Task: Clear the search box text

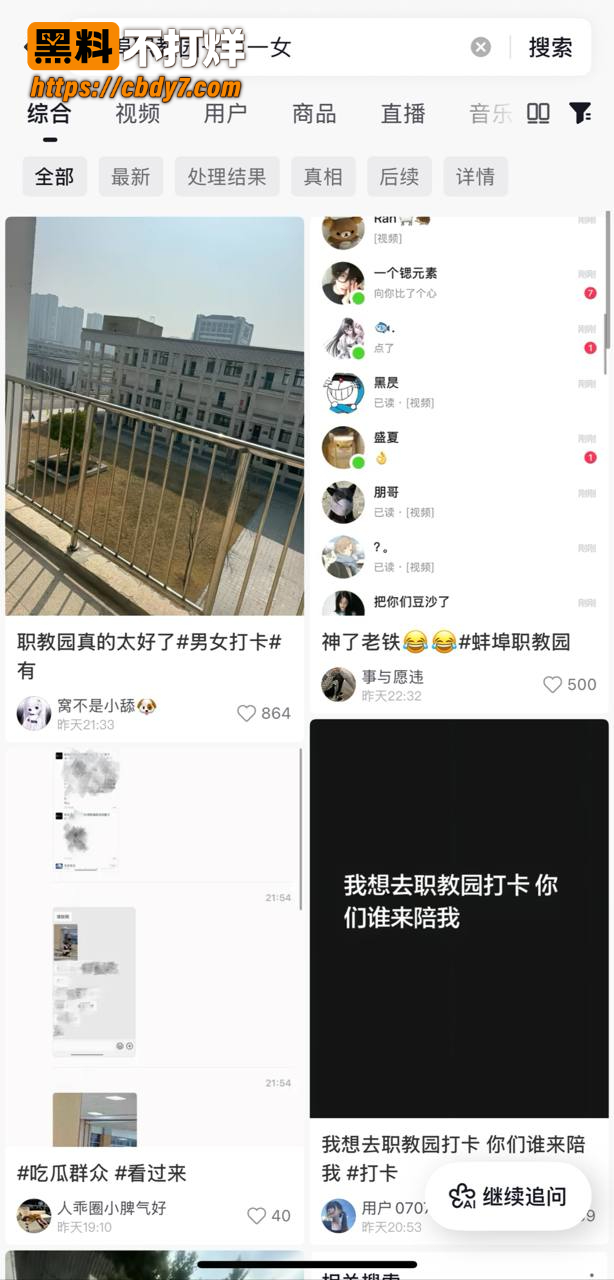Action: pos(481,47)
